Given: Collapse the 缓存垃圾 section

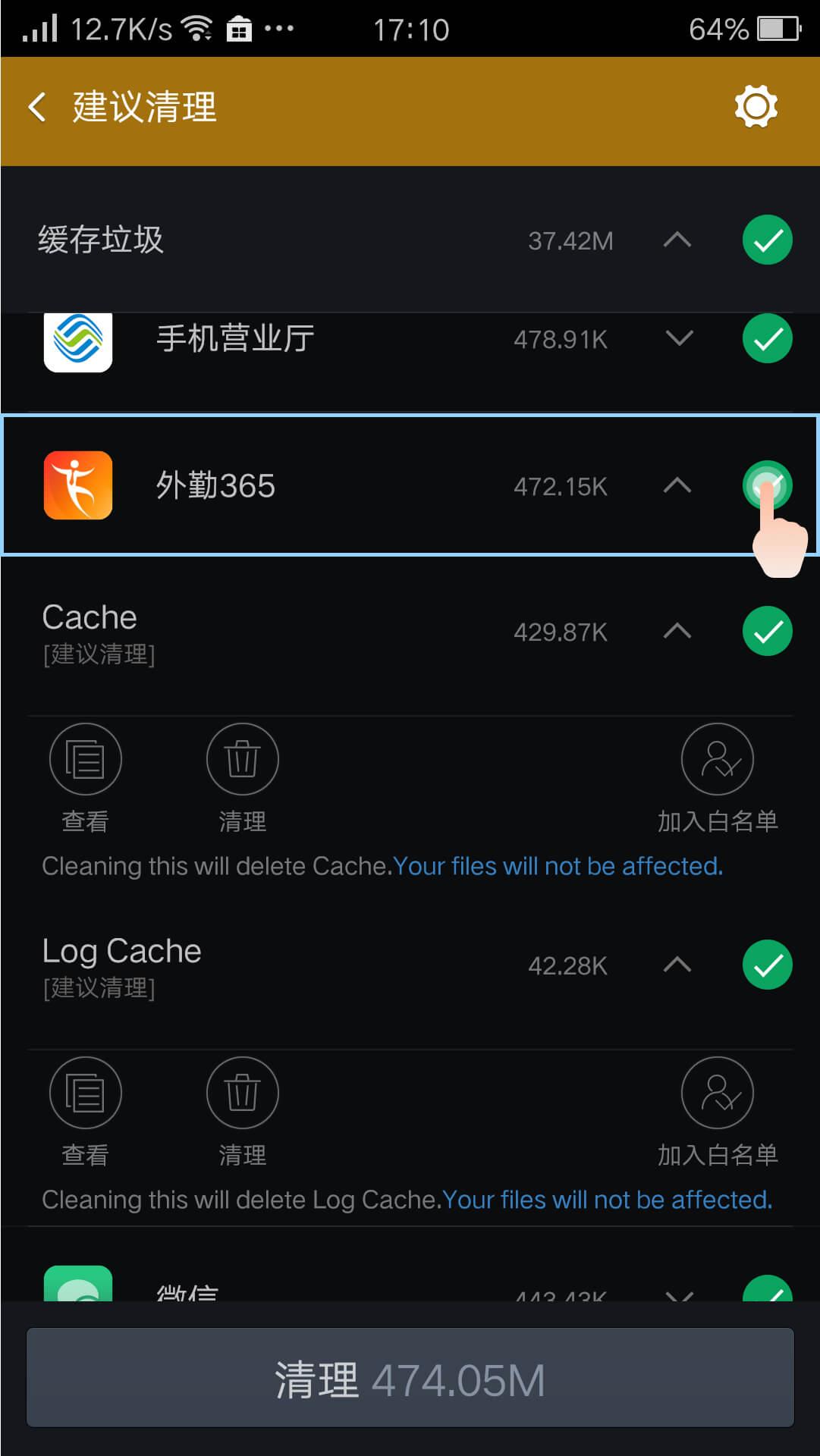Looking at the screenshot, I should tap(677, 240).
